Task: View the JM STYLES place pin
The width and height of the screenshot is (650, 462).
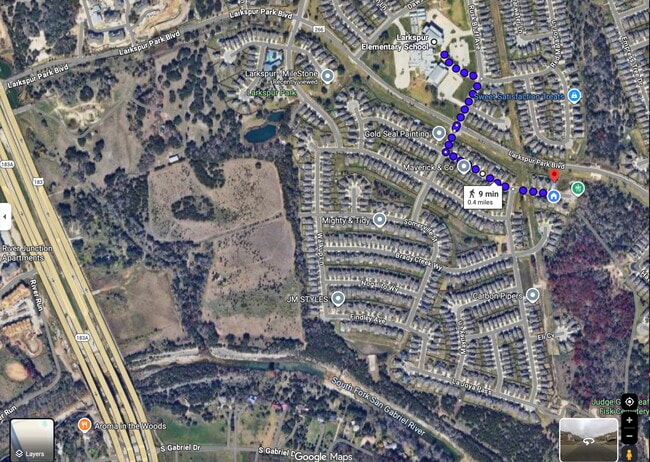Action: point(338,298)
